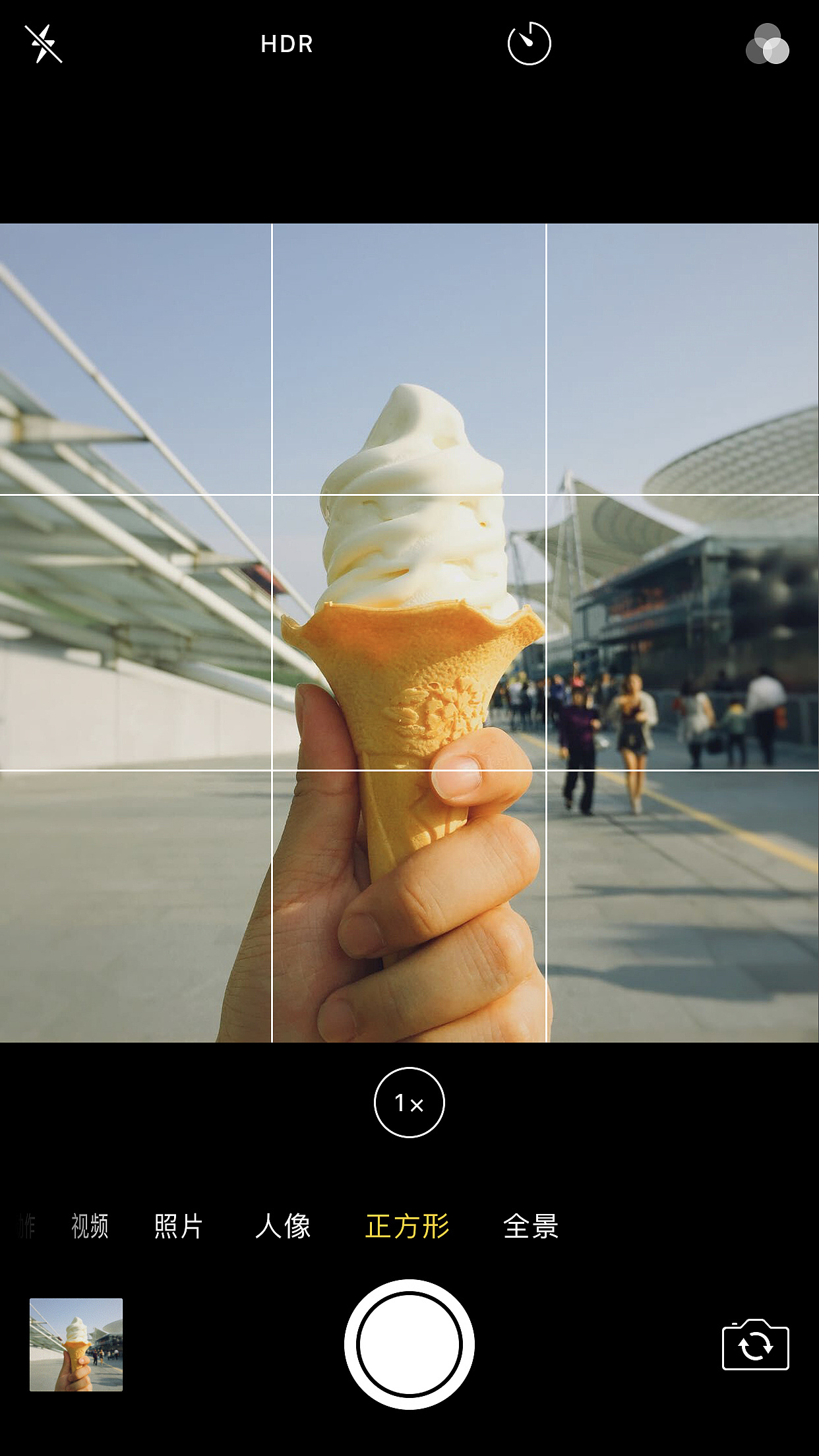The width and height of the screenshot is (819, 1456).
Task: Take a photo with the shutter button
Action: (x=409, y=1344)
